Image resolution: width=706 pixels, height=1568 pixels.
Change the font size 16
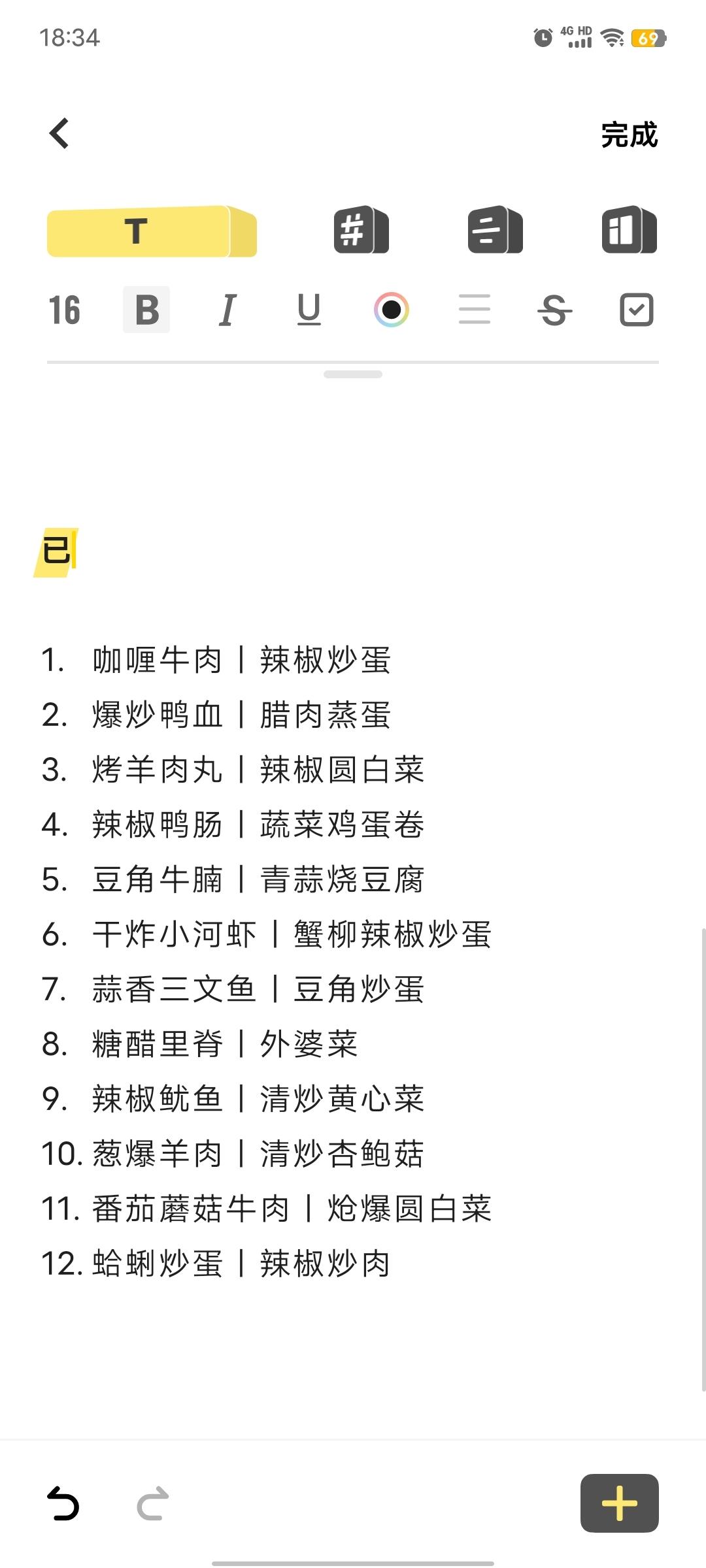[x=64, y=310]
